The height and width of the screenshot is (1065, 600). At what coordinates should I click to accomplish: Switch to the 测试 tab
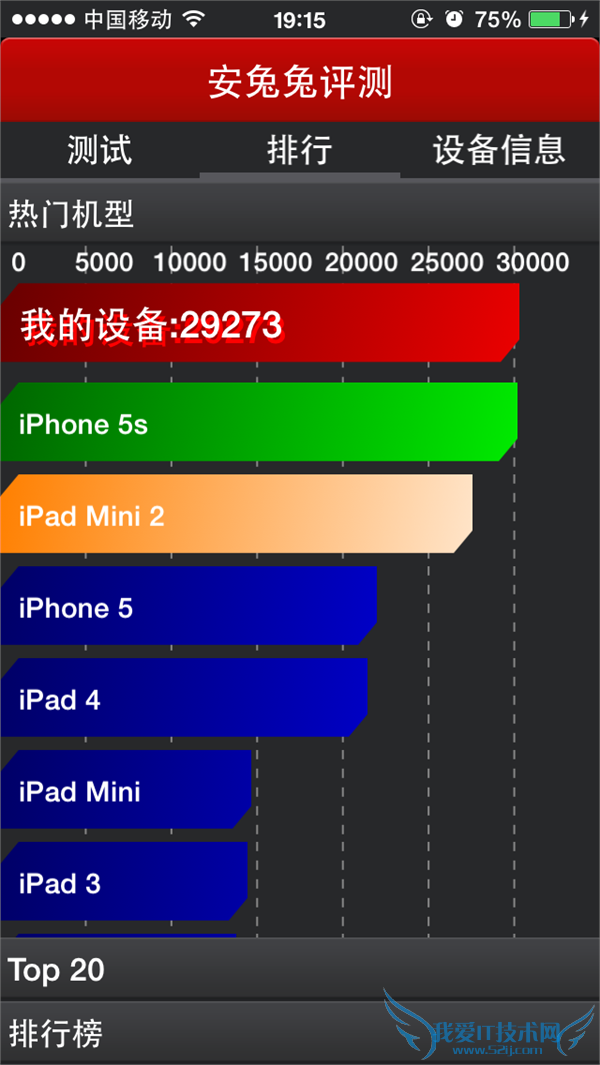pyautogui.click(x=99, y=150)
